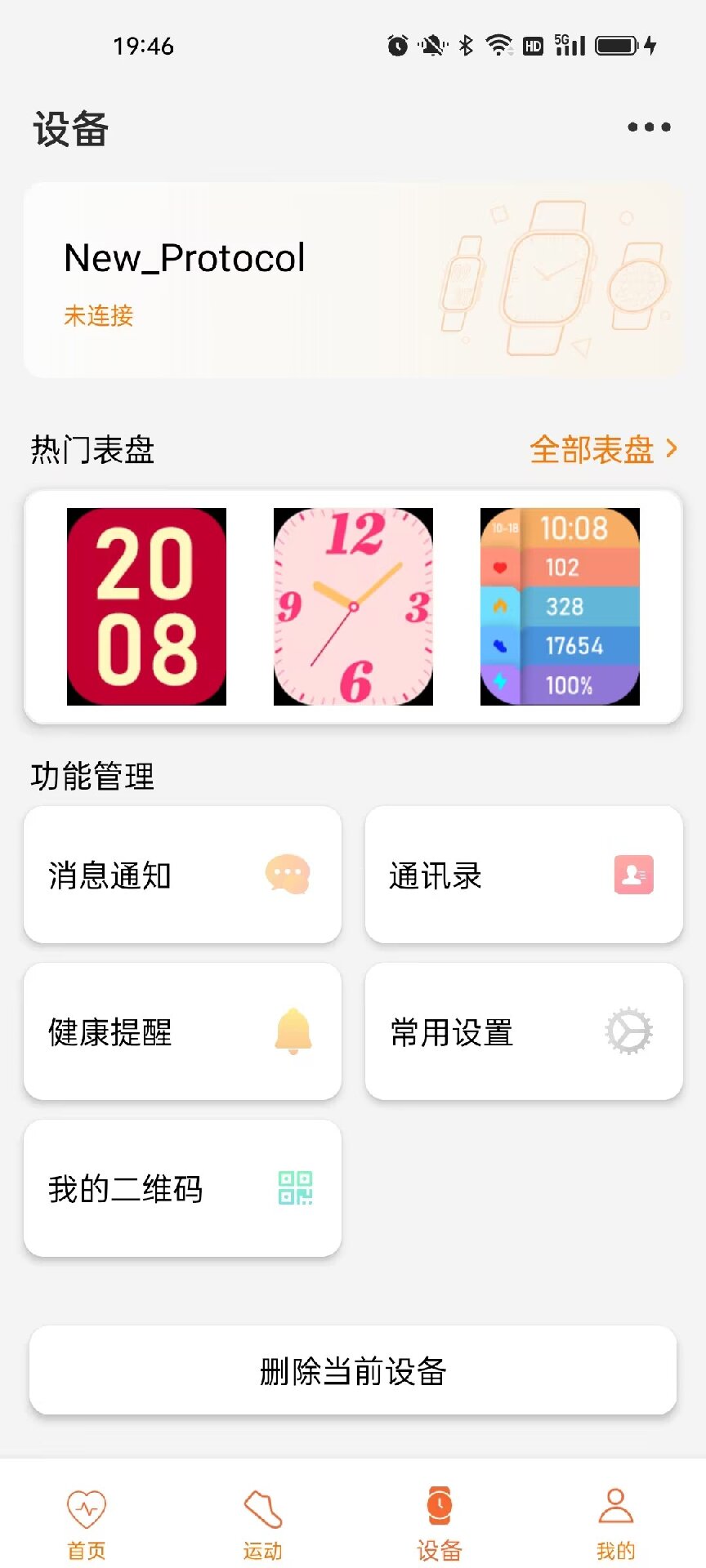Open 通讯录 contacts
Viewport: 706px width, 1568px height.
click(524, 875)
